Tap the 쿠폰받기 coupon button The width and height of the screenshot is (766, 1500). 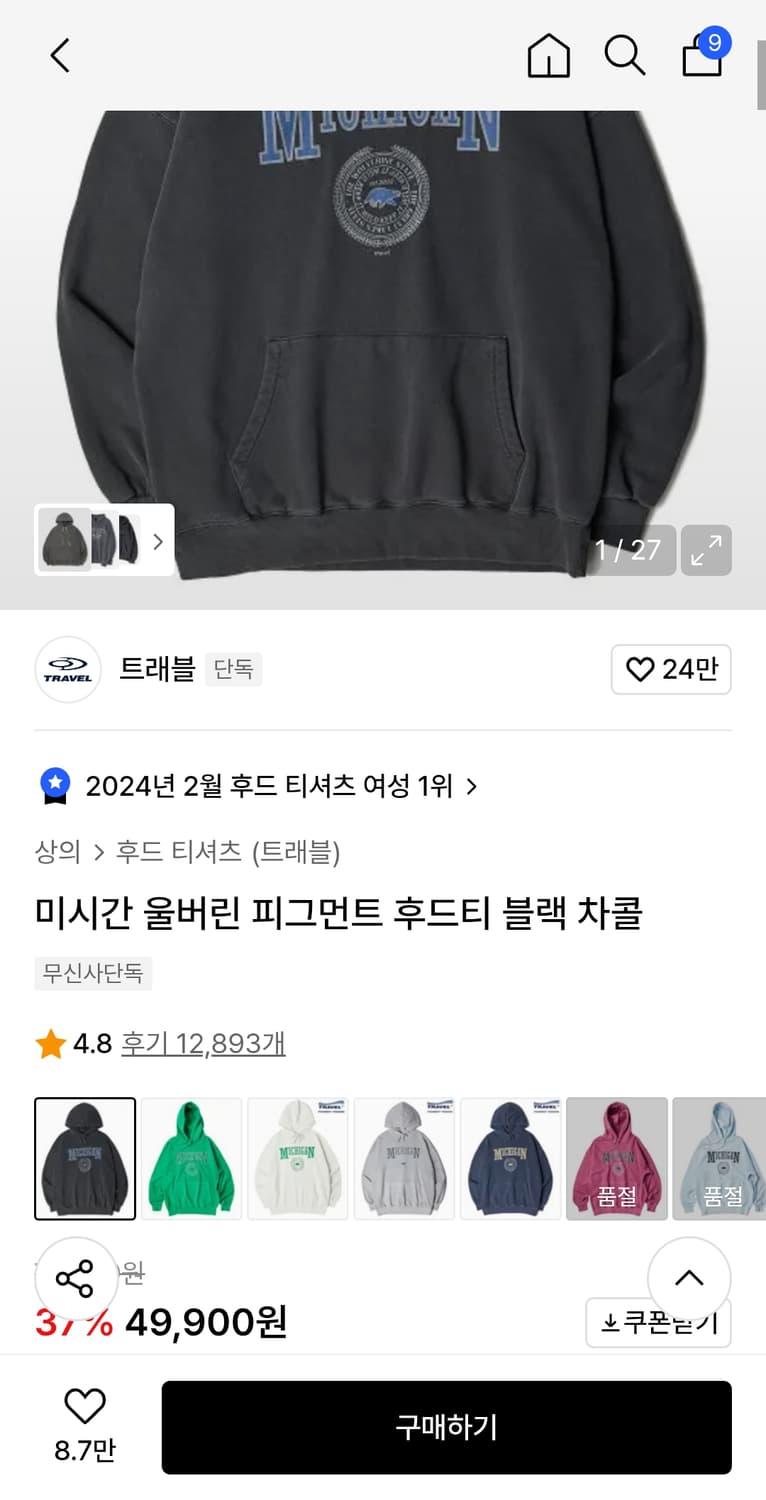pyautogui.click(x=658, y=1322)
